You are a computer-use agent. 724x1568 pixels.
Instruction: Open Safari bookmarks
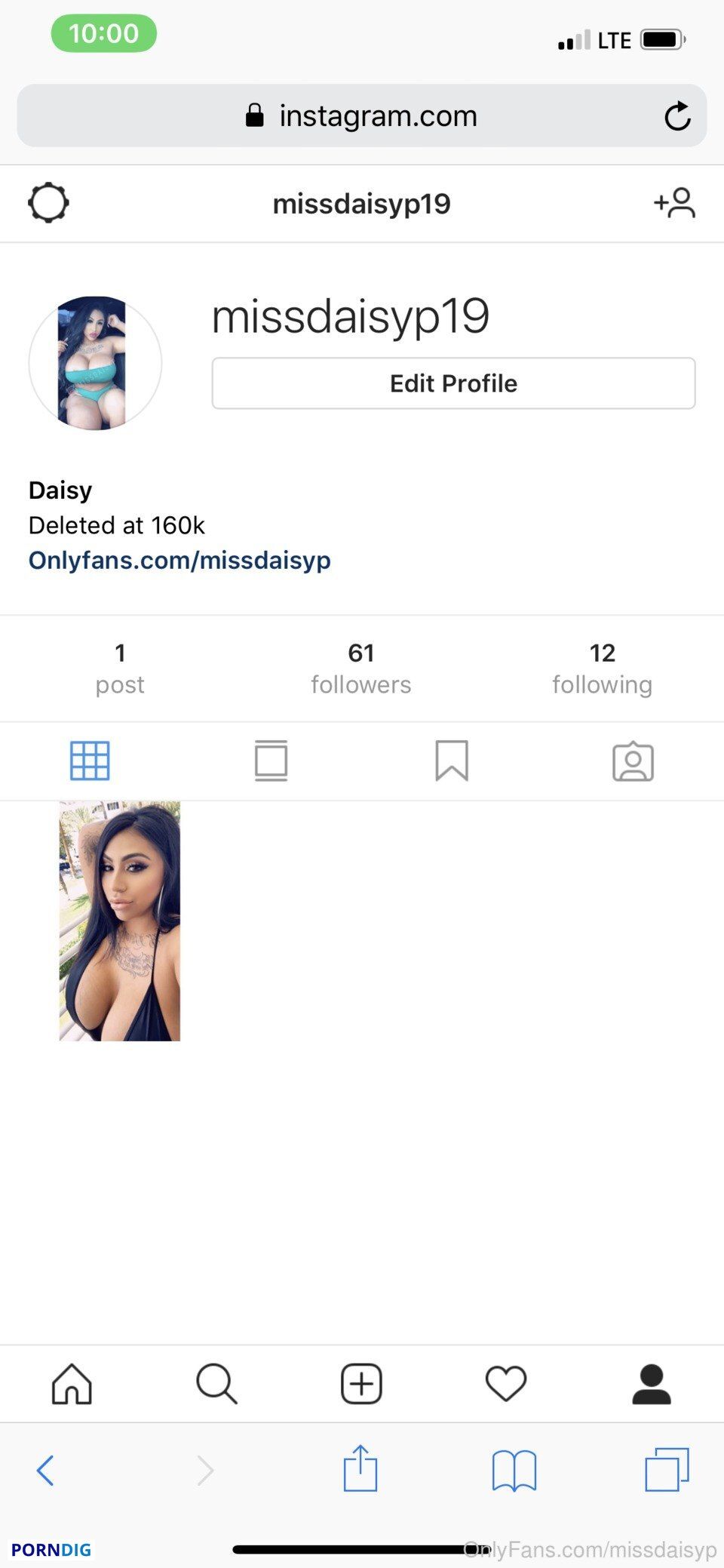[514, 1471]
